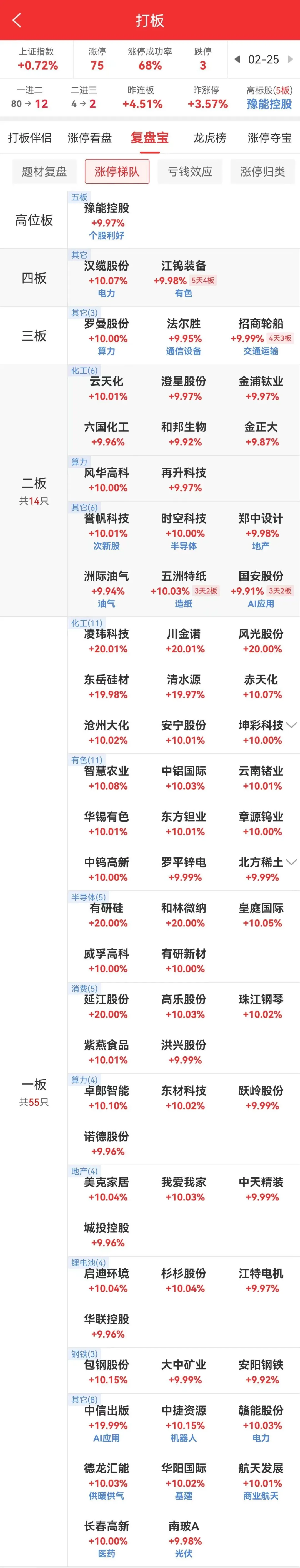Viewport: 300px width, 1568px height.
Task: Switch to the 涨停看盘 tab
Action: [89, 138]
